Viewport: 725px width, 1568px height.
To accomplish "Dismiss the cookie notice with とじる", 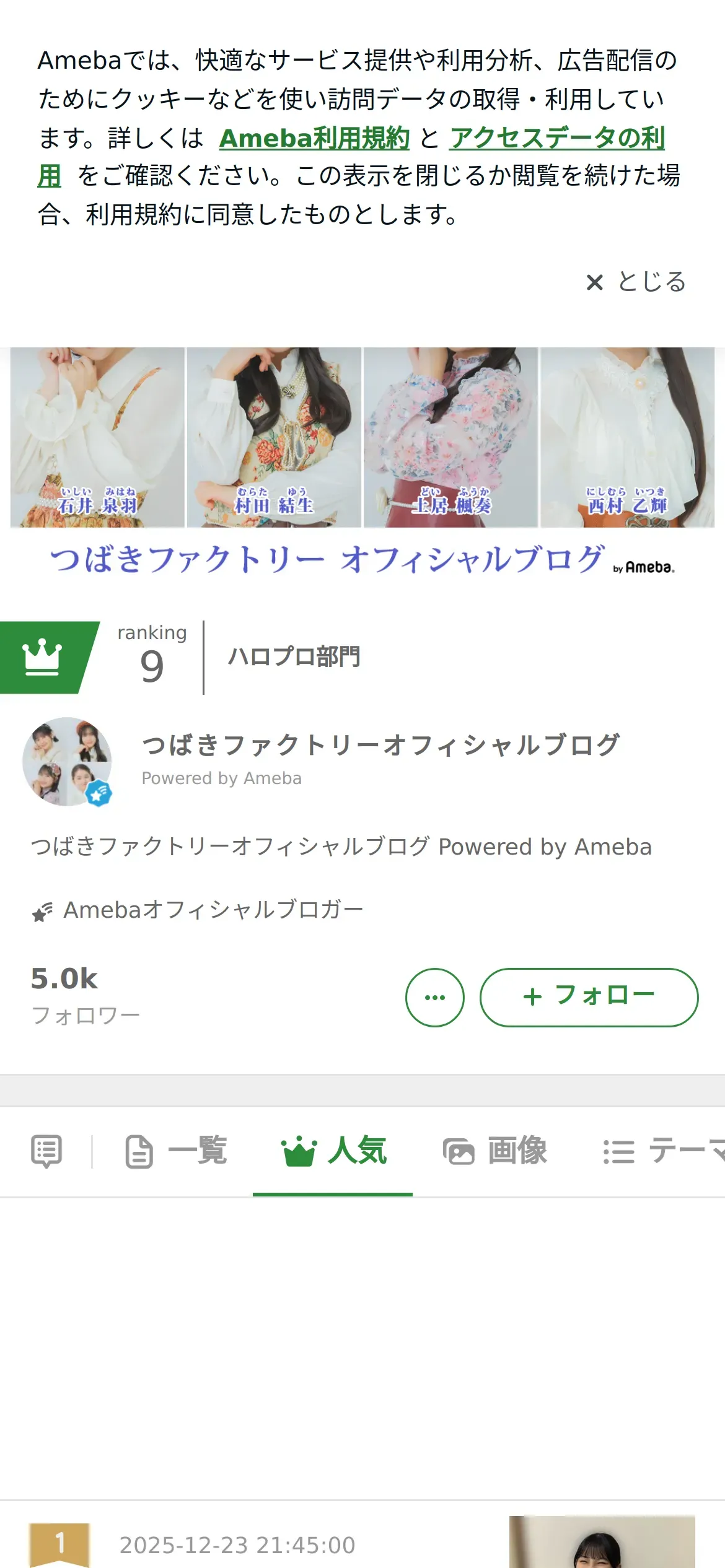I will (636, 282).
